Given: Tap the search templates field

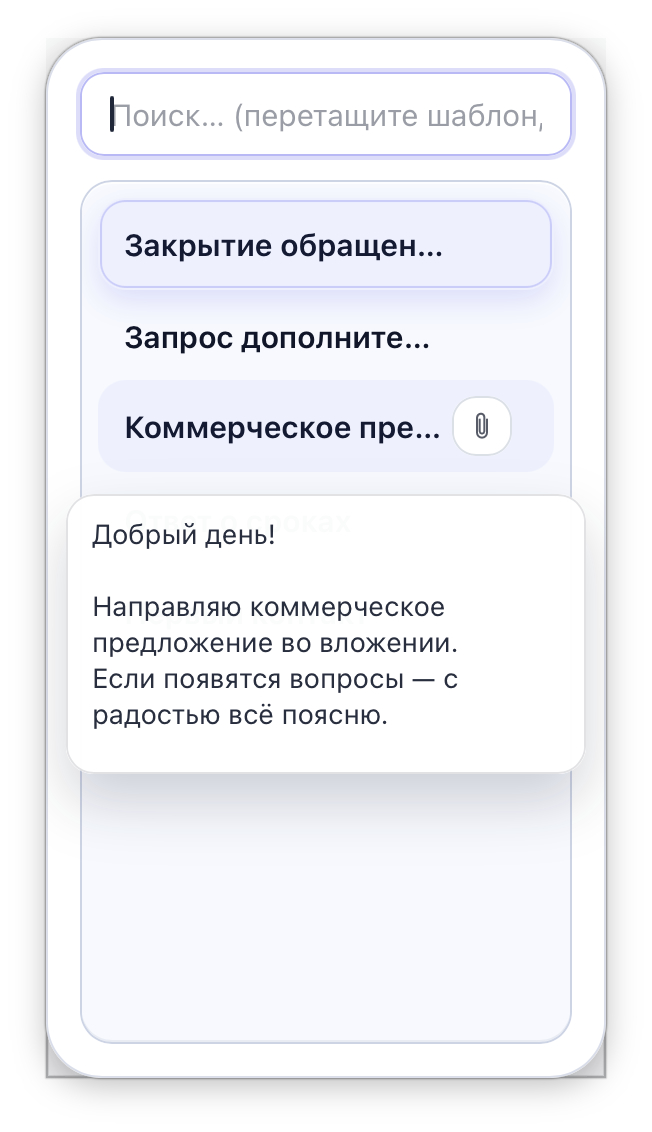Looking at the screenshot, I should (x=326, y=115).
